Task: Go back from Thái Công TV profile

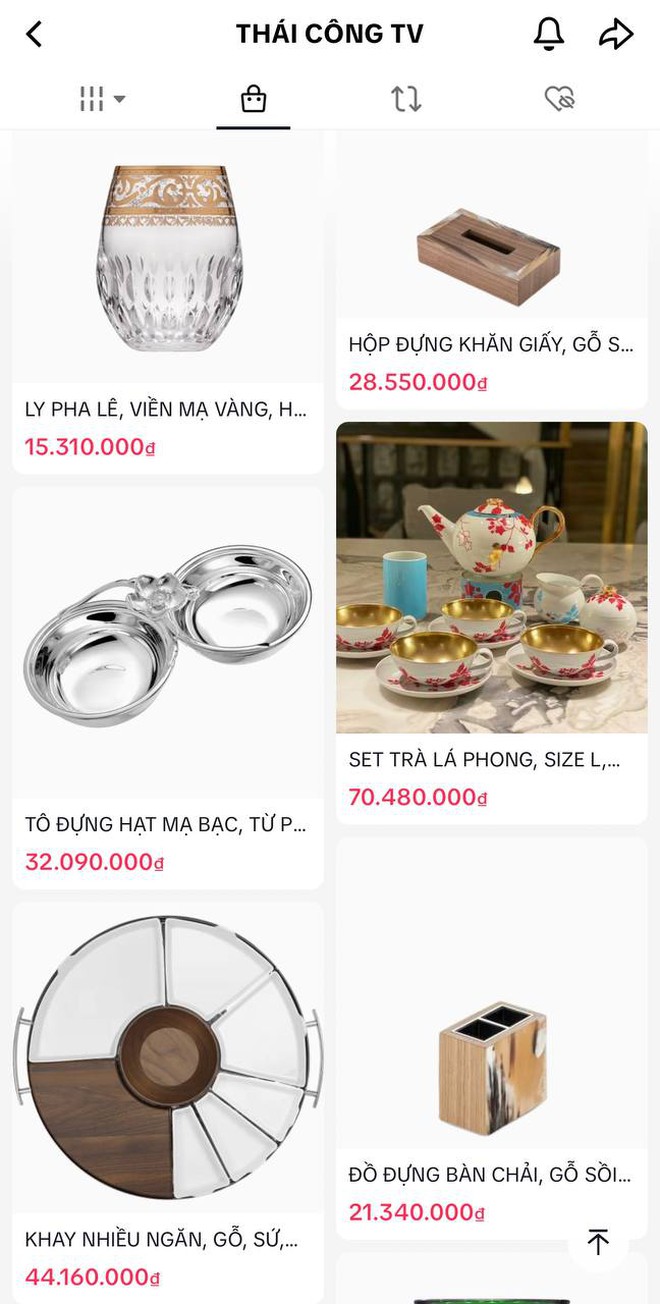Action: [34, 34]
